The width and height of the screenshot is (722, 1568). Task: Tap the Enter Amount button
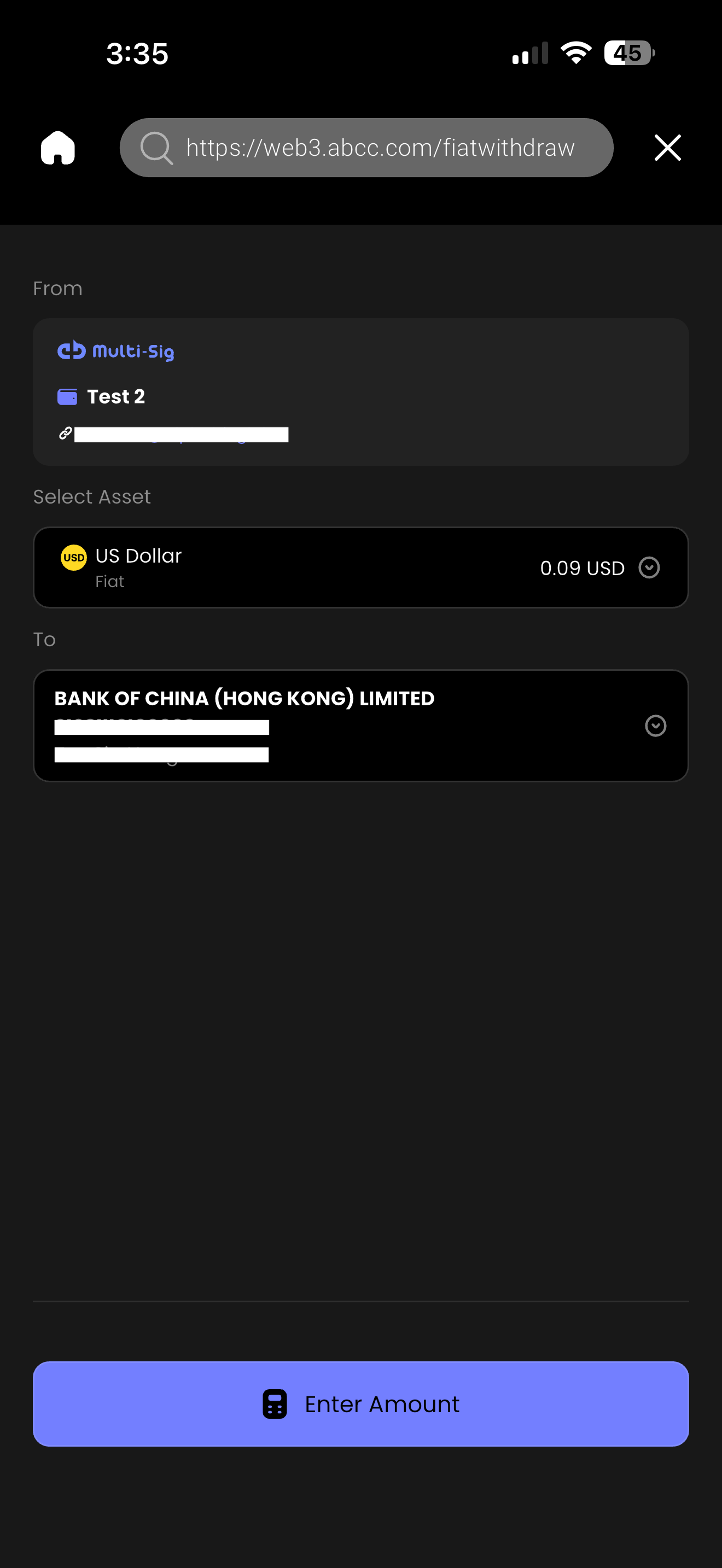(360, 1403)
